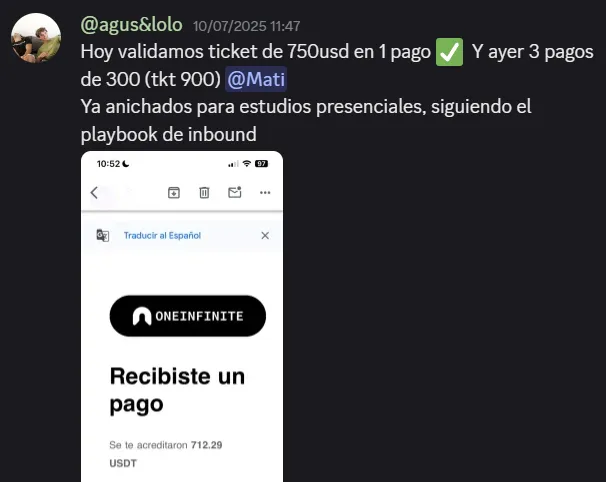Open the avatar of agus&lolo
The height and width of the screenshot is (482, 606).
pos(36,38)
